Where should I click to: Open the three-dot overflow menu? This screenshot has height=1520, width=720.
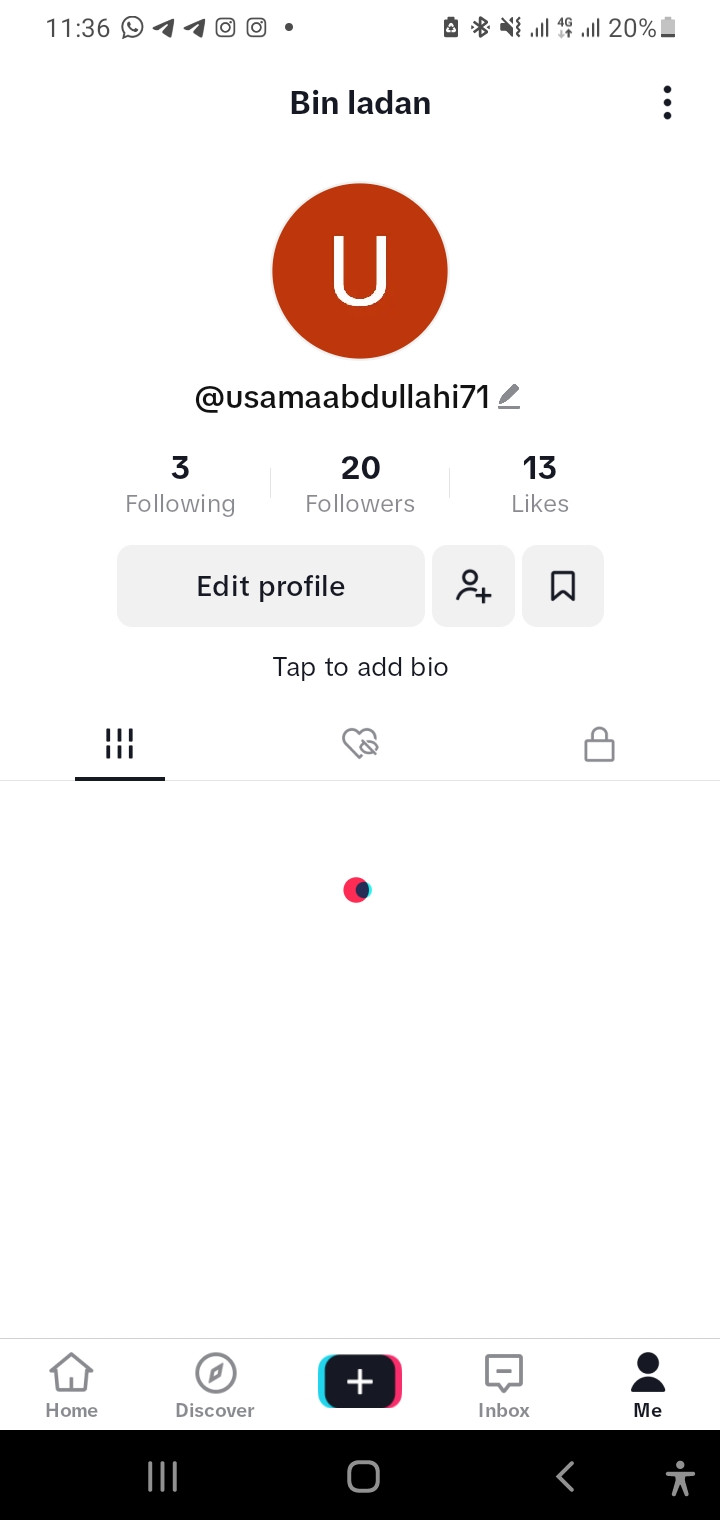tap(667, 103)
